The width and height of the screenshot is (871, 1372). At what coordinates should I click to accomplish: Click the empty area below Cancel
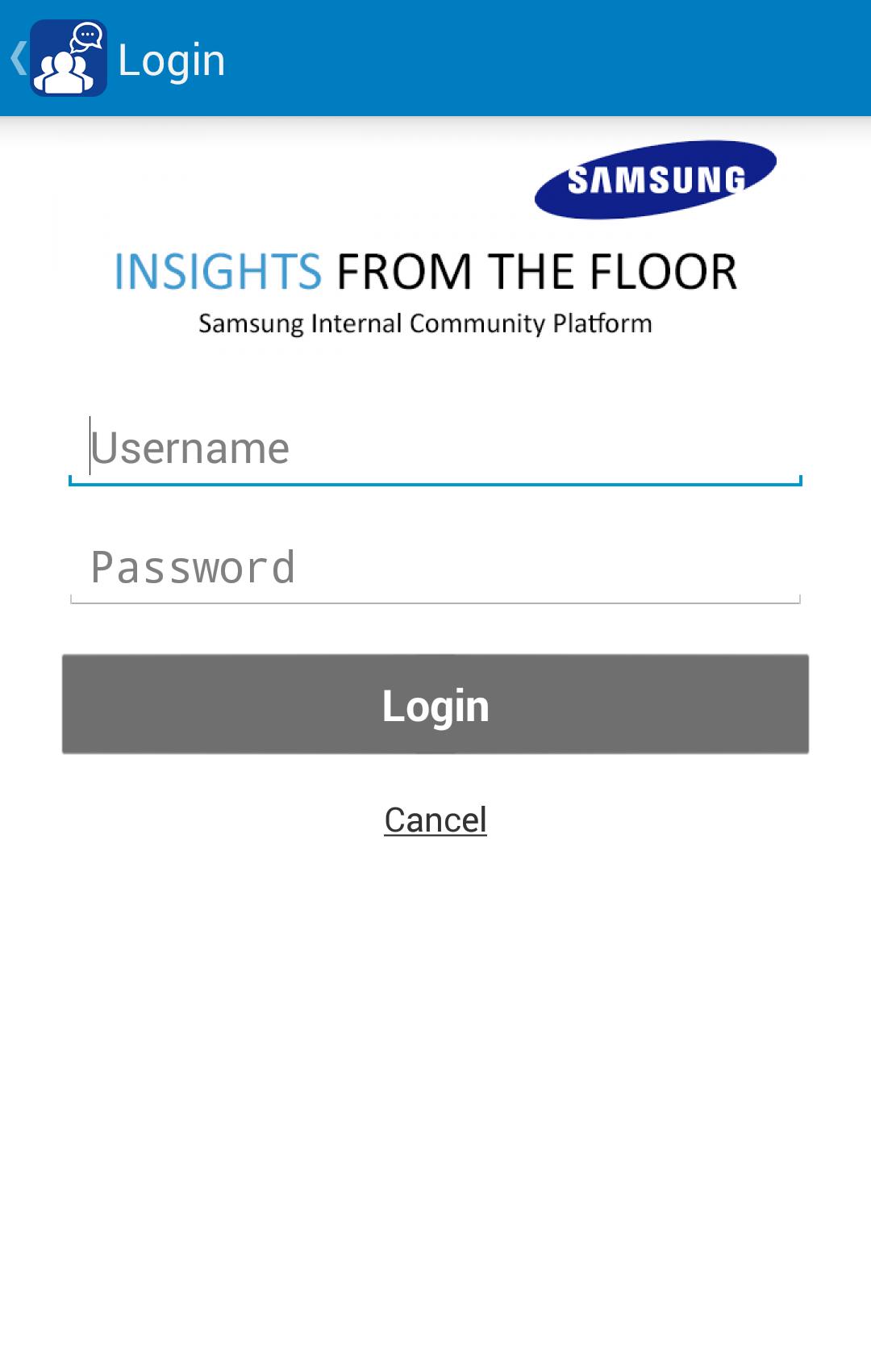pyautogui.click(x=435, y=1049)
